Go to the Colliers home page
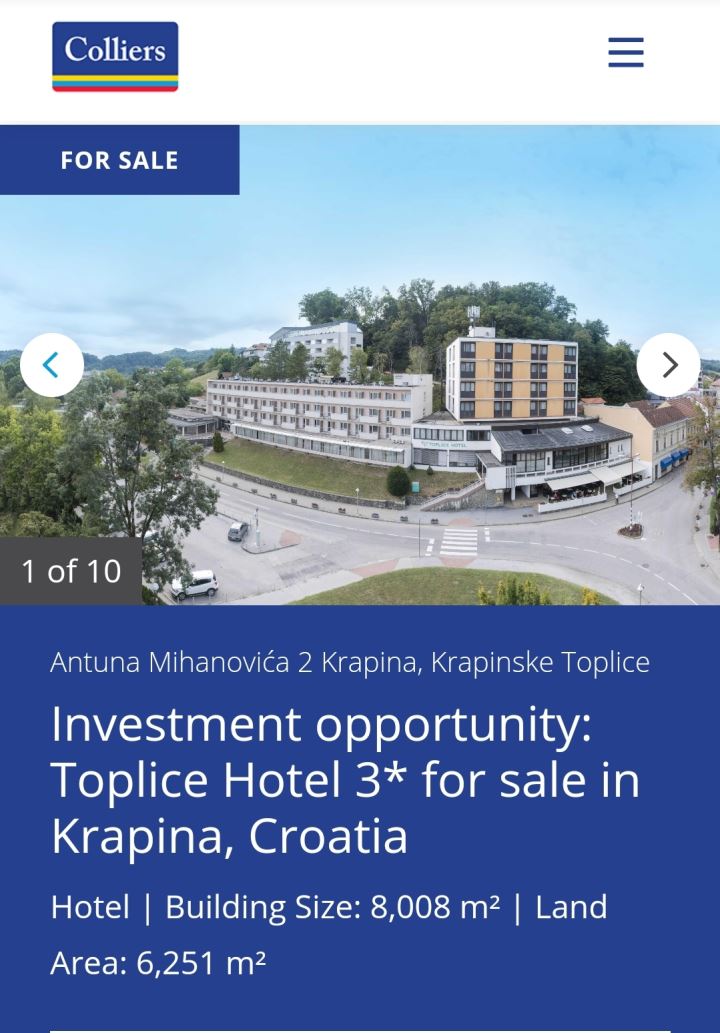Image resolution: width=720 pixels, height=1033 pixels. (115, 56)
